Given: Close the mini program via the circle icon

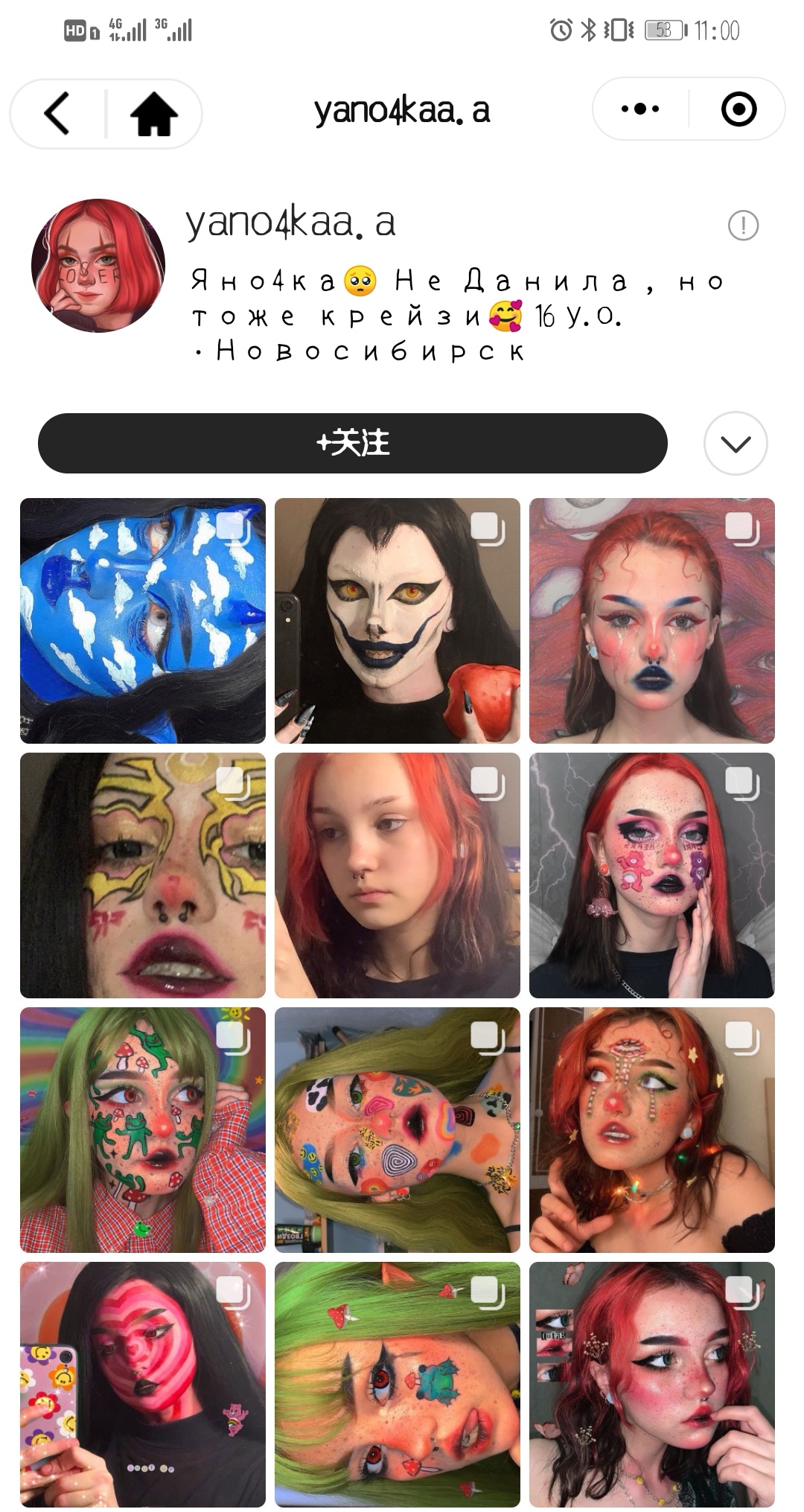Looking at the screenshot, I should pos(738,109).
